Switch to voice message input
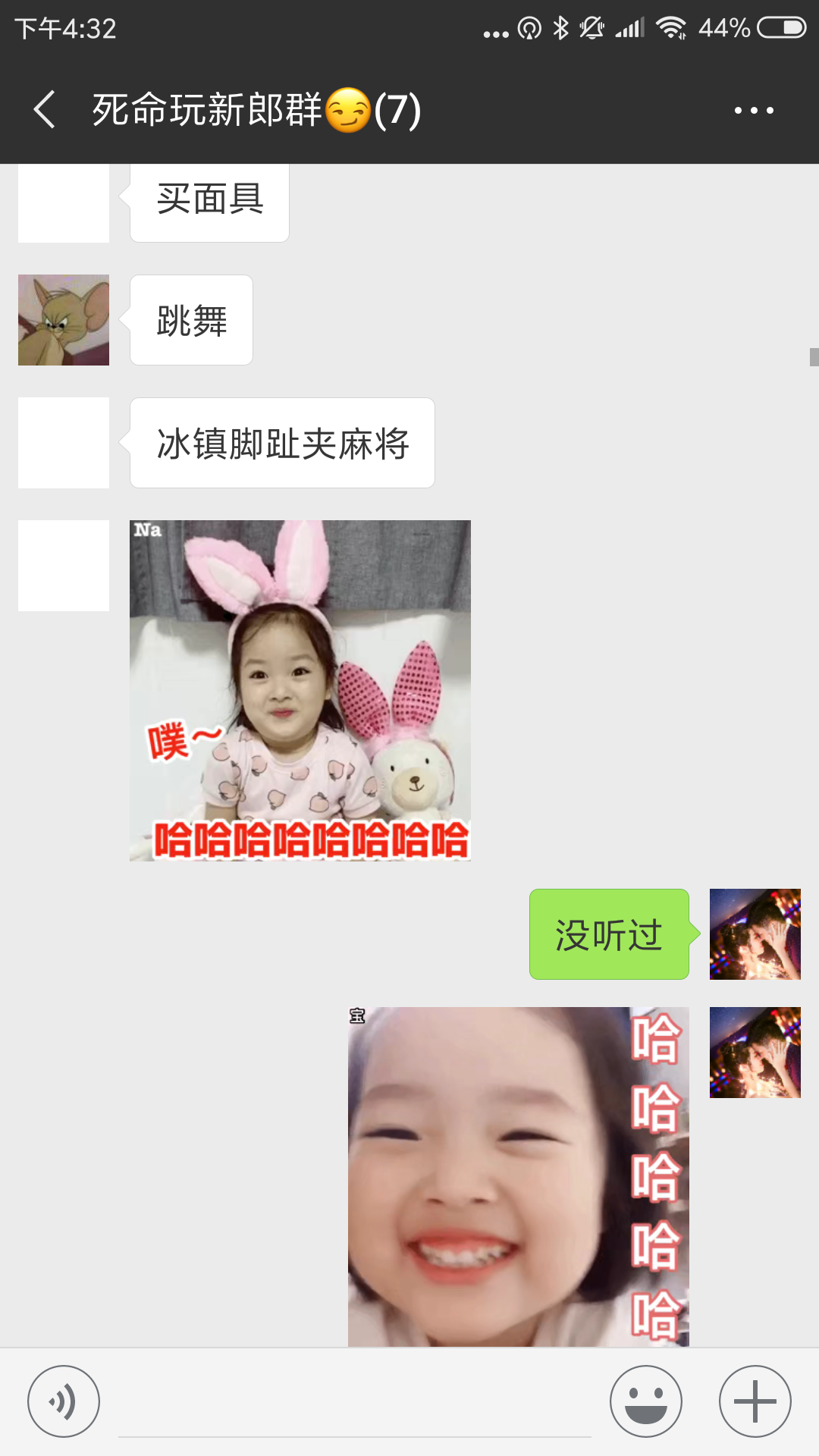Screen dimensions: 819x1456 [x=64, y=1401]
